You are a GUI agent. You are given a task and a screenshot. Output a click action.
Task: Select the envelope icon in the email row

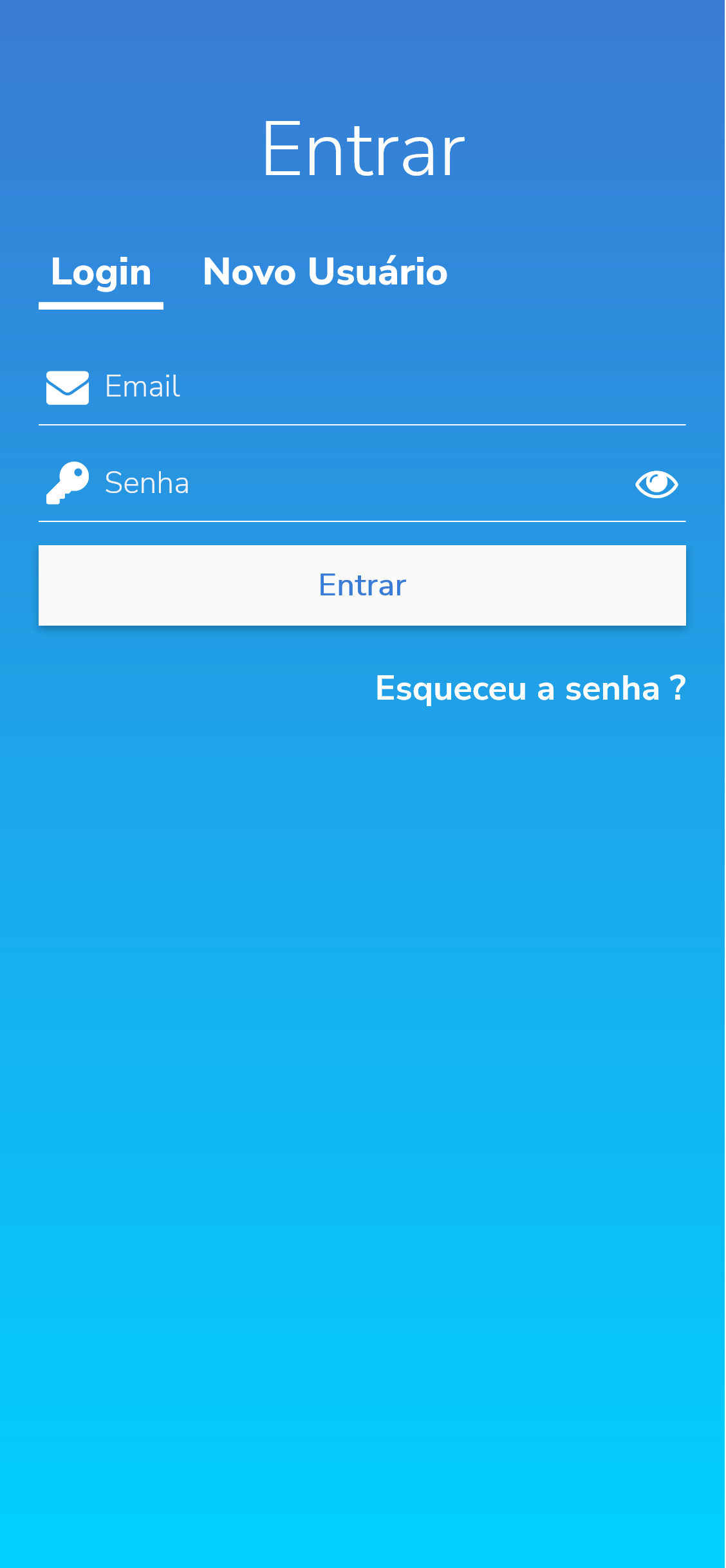[x=67, y=388]
